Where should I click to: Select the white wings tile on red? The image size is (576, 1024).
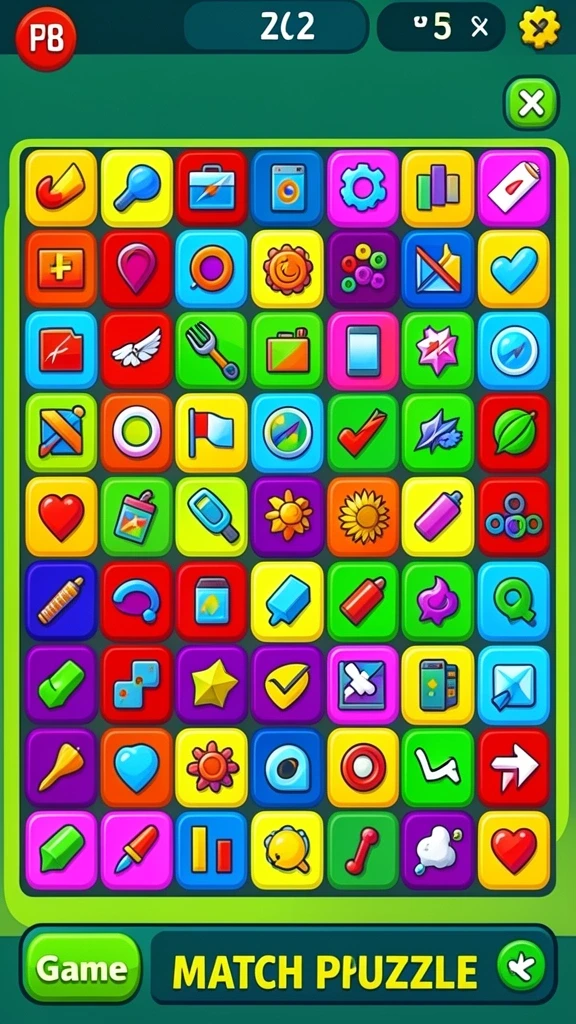(x=136, y=351)
